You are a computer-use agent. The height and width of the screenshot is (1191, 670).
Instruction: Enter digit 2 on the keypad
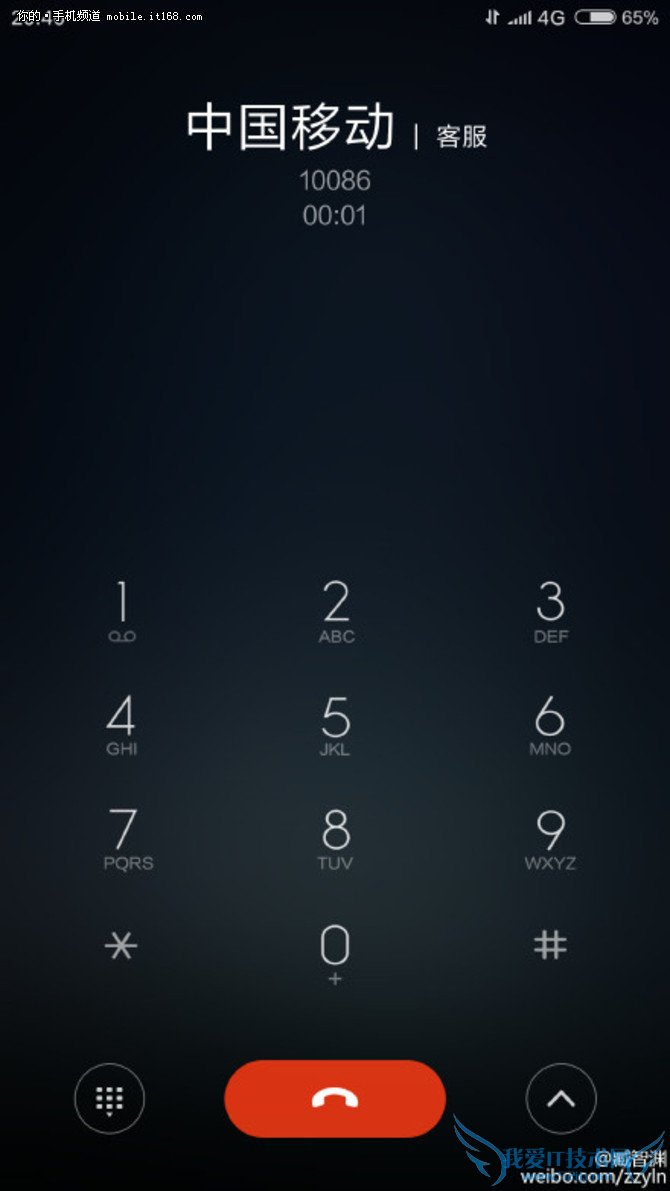tap(336, 611)
